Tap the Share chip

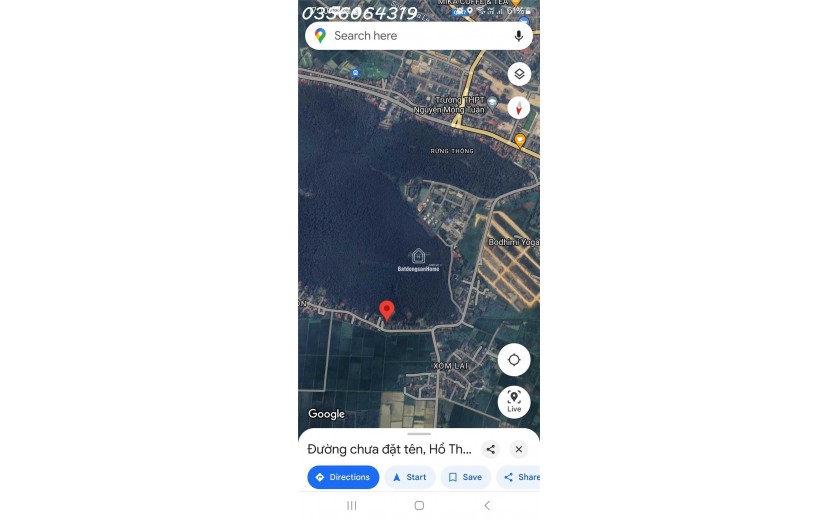pyautogui.click(x=521, y=477)
